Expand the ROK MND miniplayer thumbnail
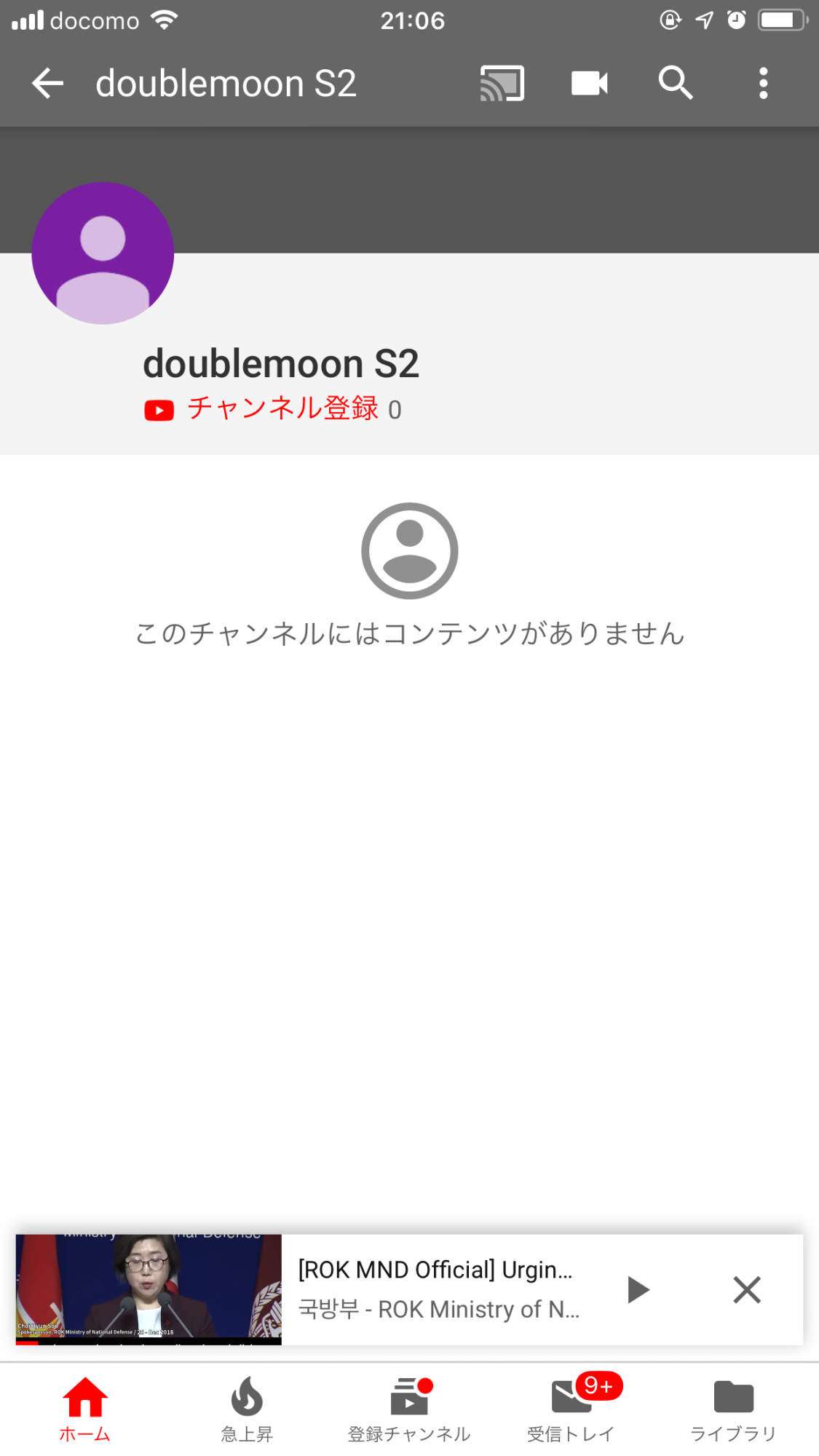Viewport: 819px width, 1456px height. 149,1289
